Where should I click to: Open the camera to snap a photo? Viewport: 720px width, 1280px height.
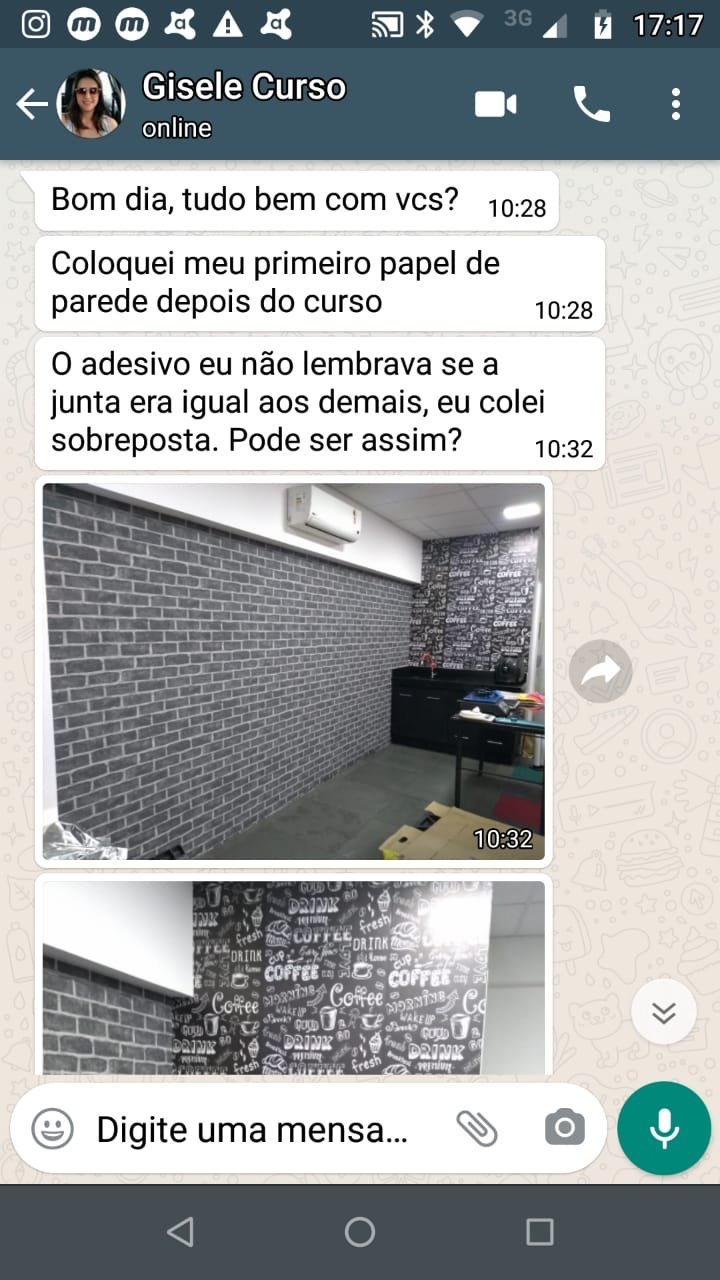(x=563, y=1128)
